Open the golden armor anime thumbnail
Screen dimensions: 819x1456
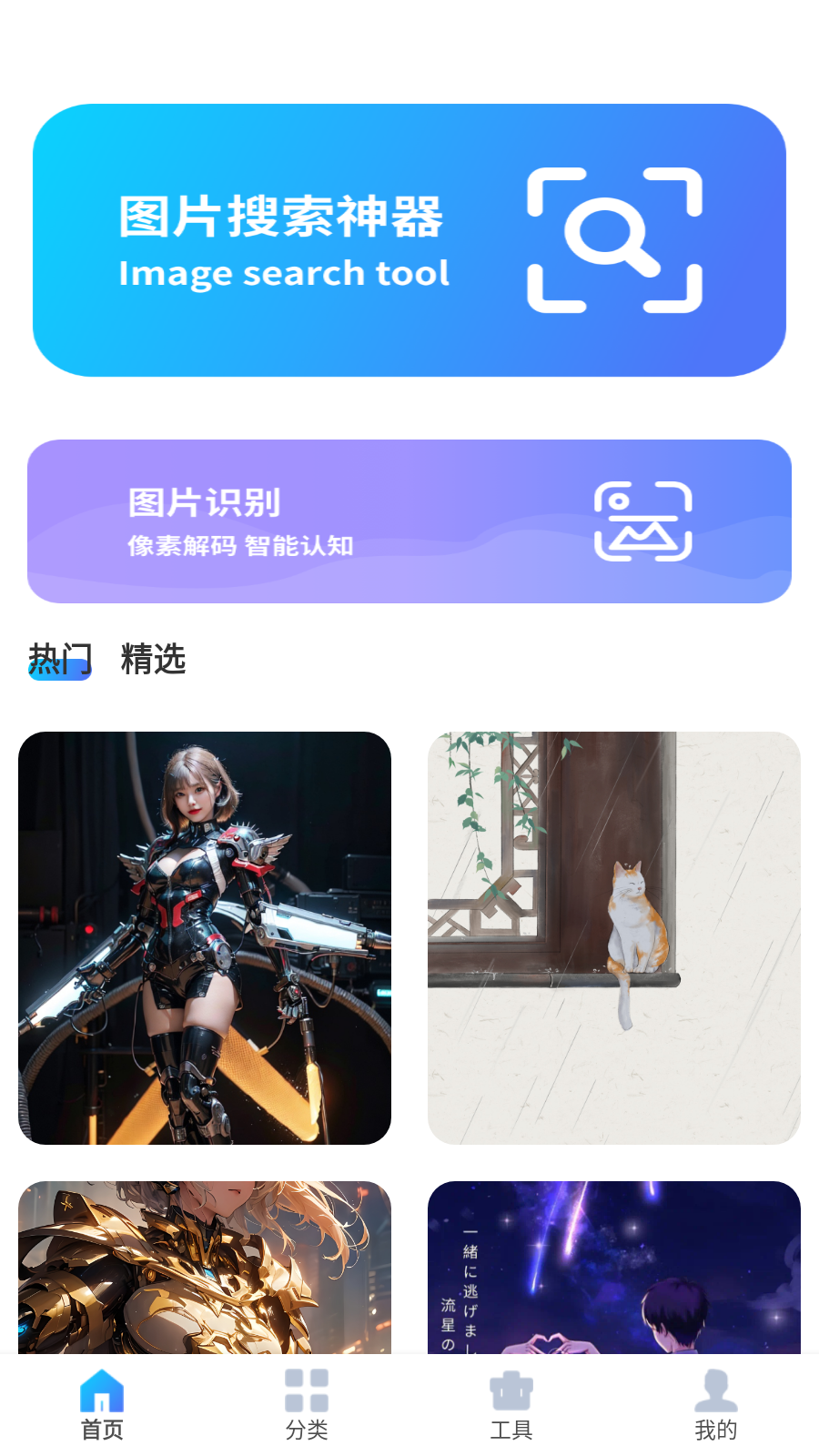tap(205, 1274)
